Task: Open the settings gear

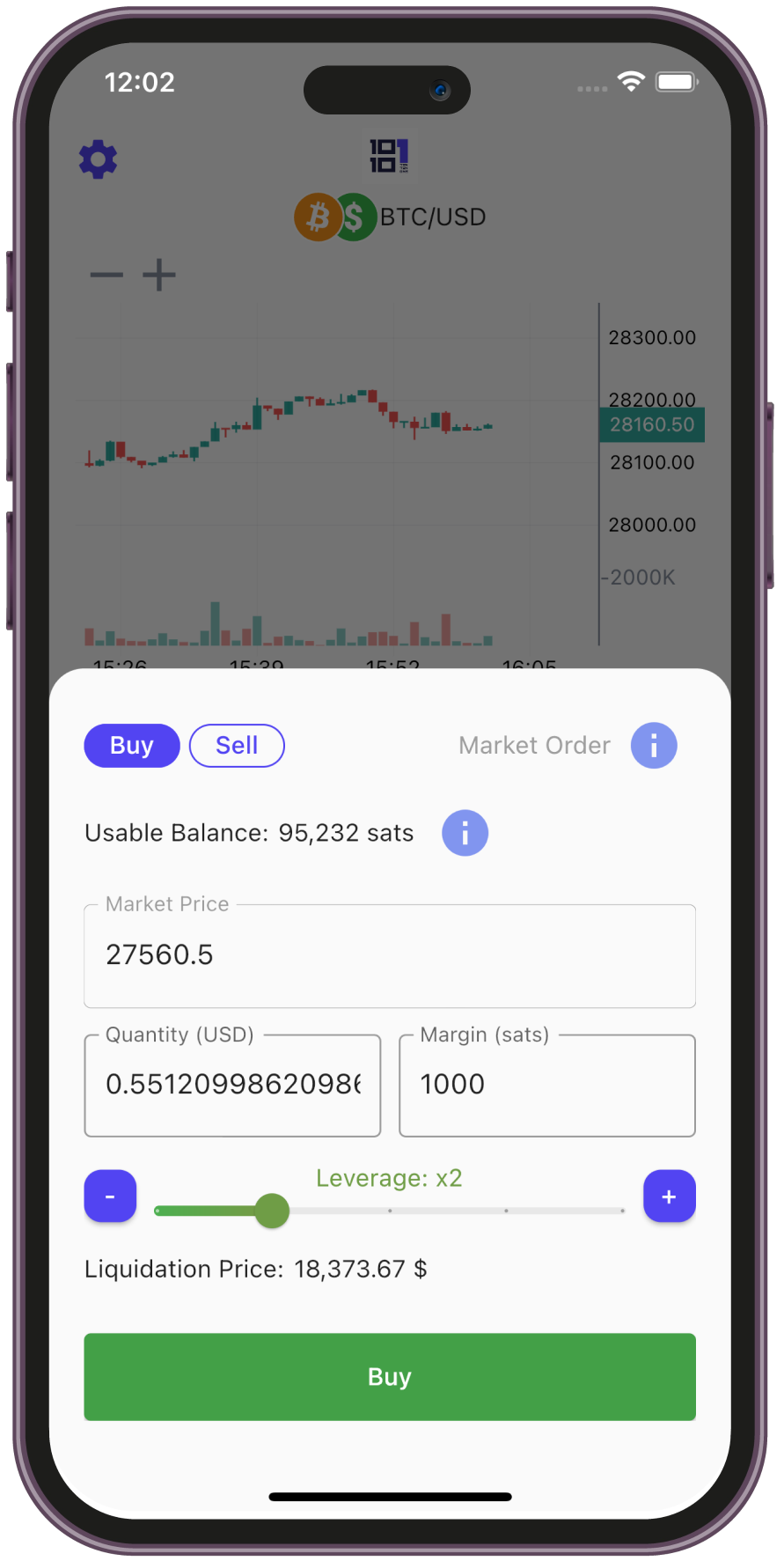Action: [98, 159]
